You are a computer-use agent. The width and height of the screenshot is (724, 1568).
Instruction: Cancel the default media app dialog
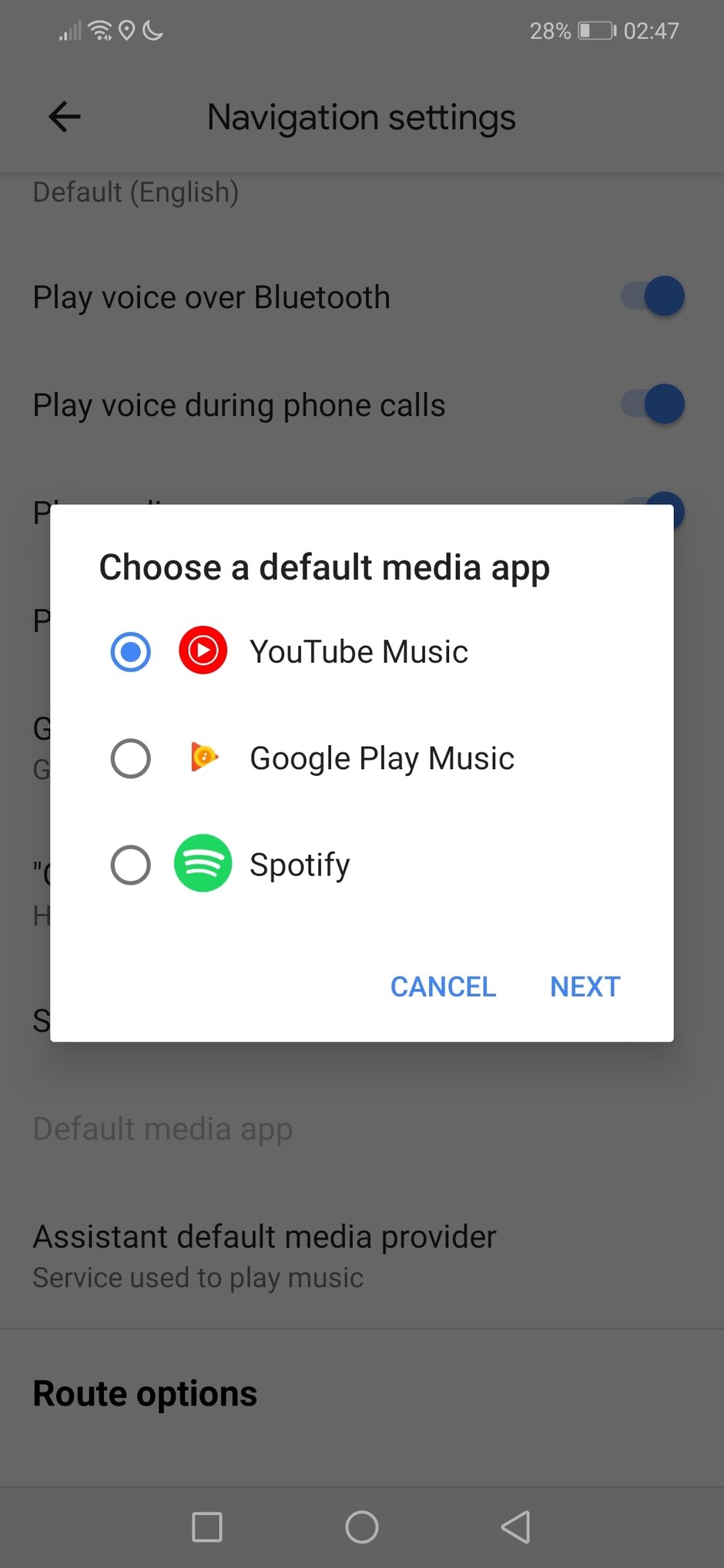[443, 986]
